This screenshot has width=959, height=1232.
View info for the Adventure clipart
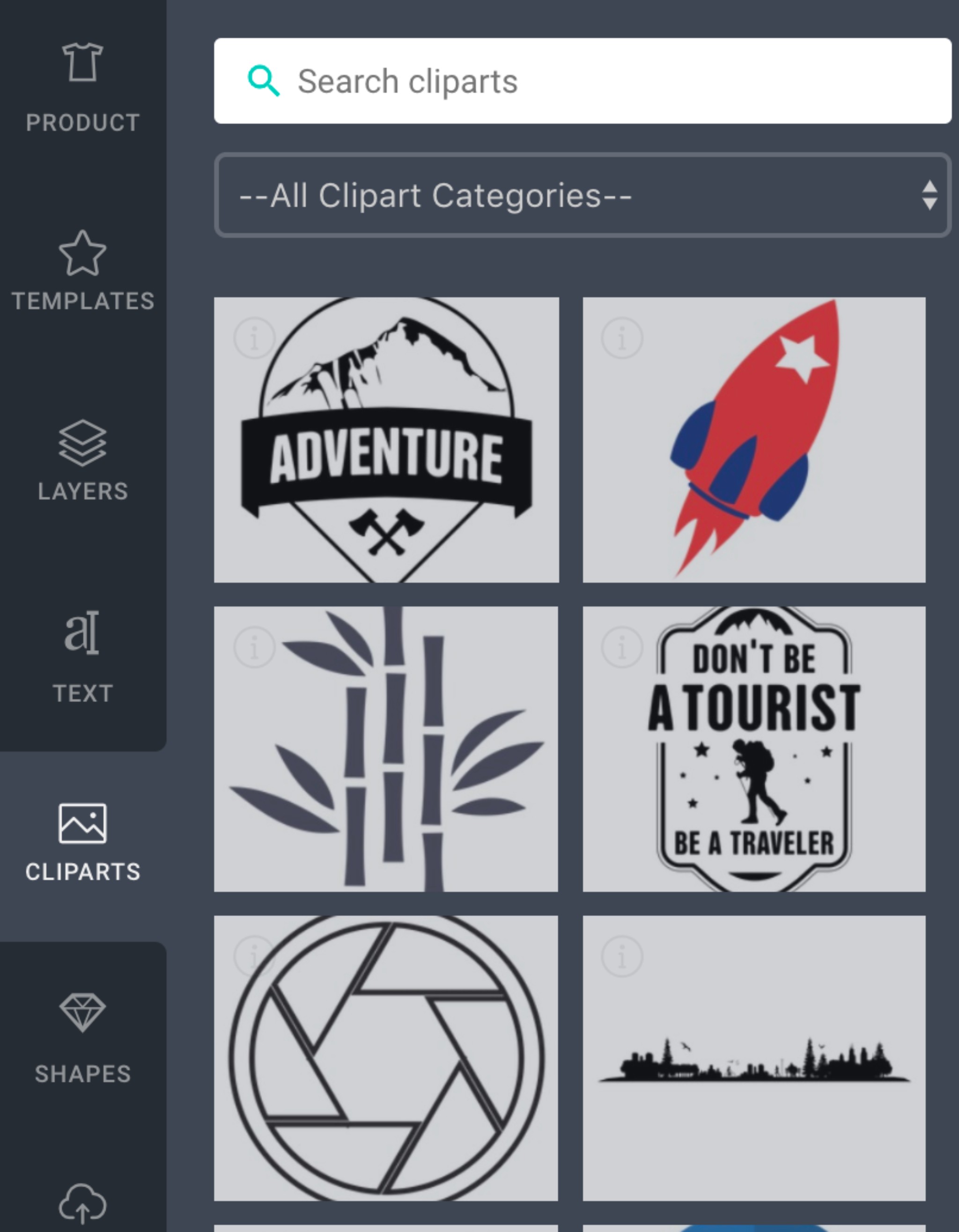(254, 338)
